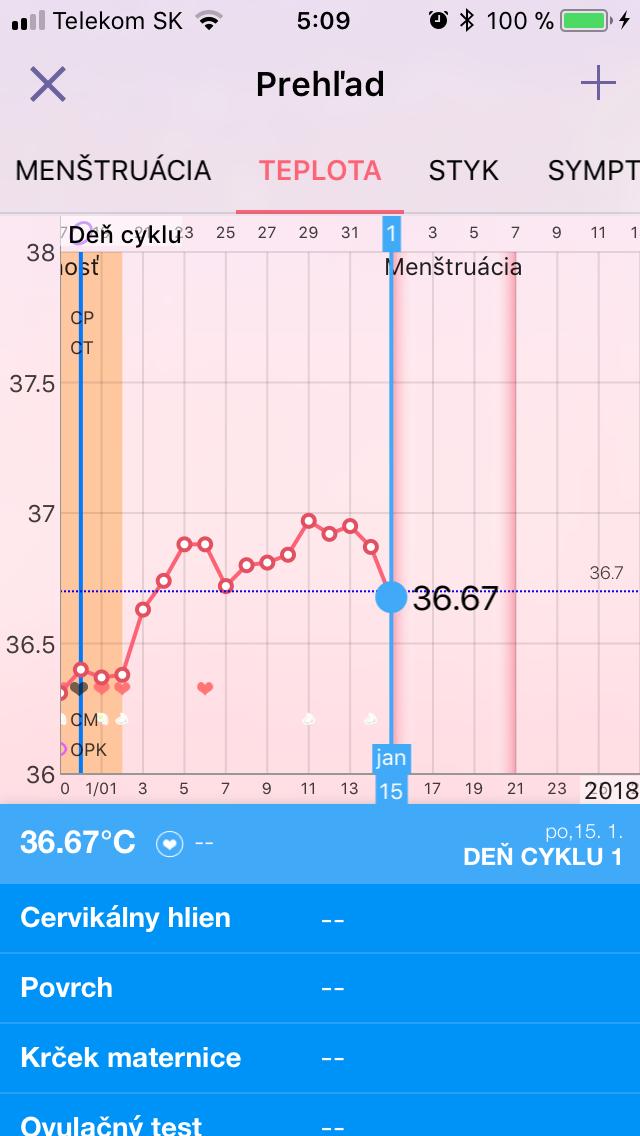
Task: Open the Cervikálny hlien row
Action: click(320, 918)
